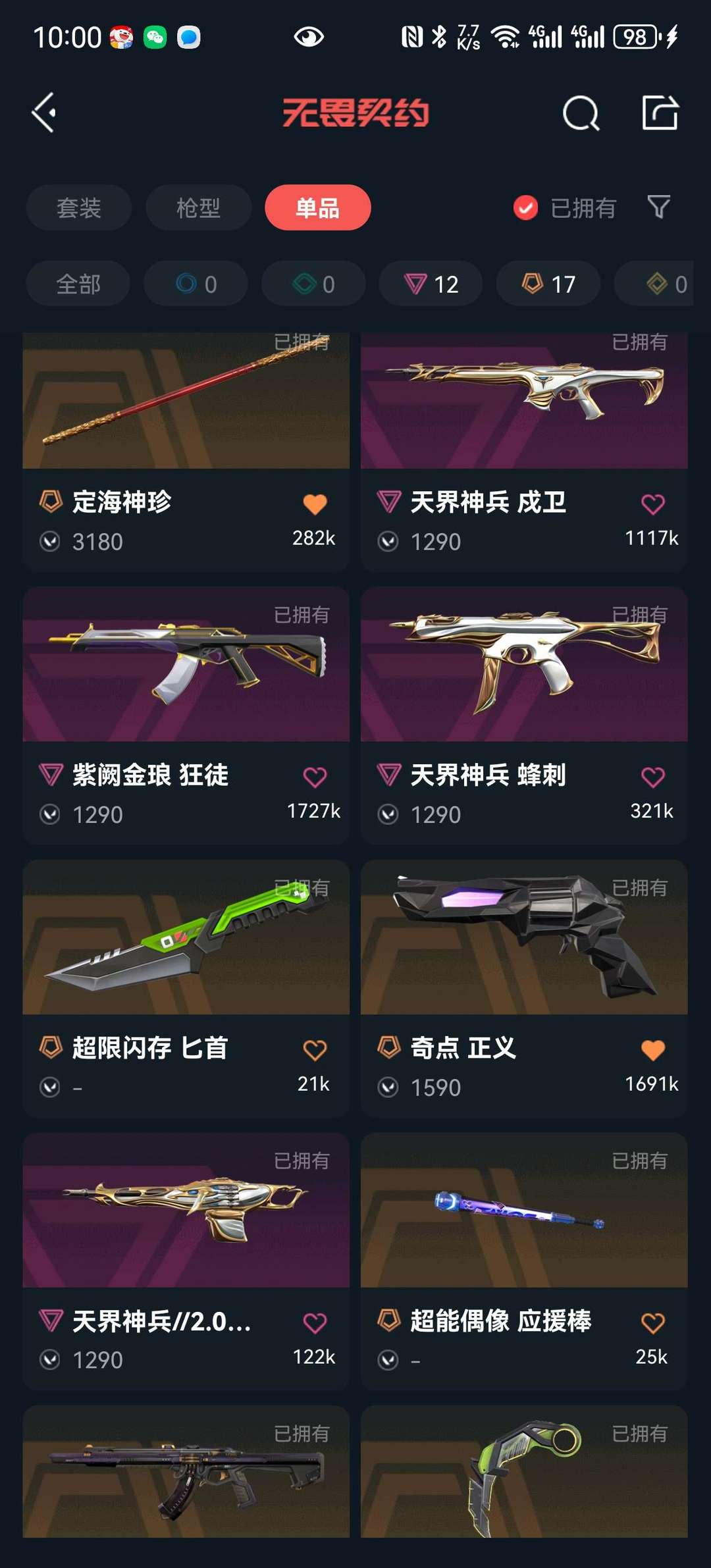
Task: Select the 单品 tab
Action: point(318,208)
